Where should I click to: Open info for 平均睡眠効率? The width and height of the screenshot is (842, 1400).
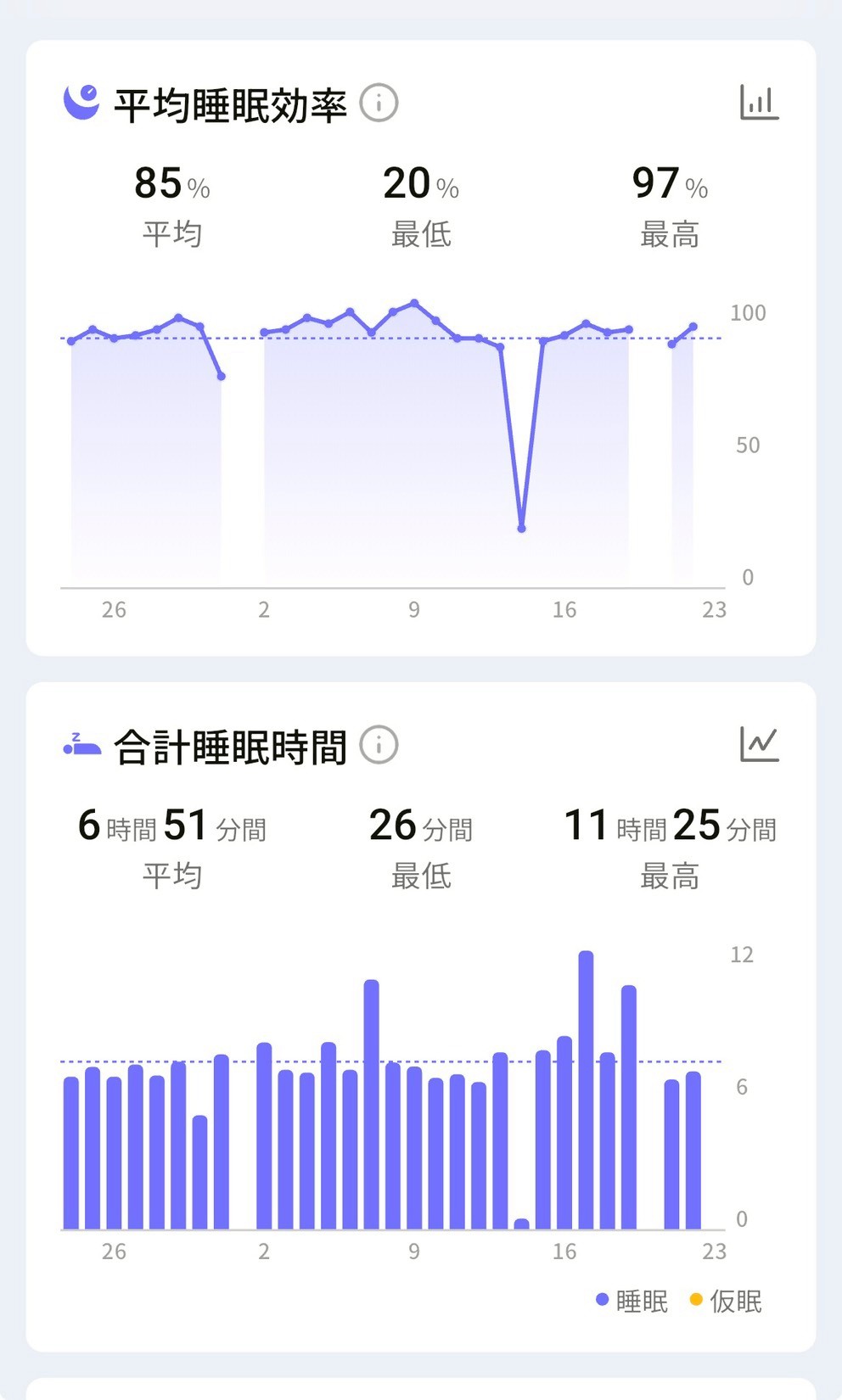[x=379, y=104]
